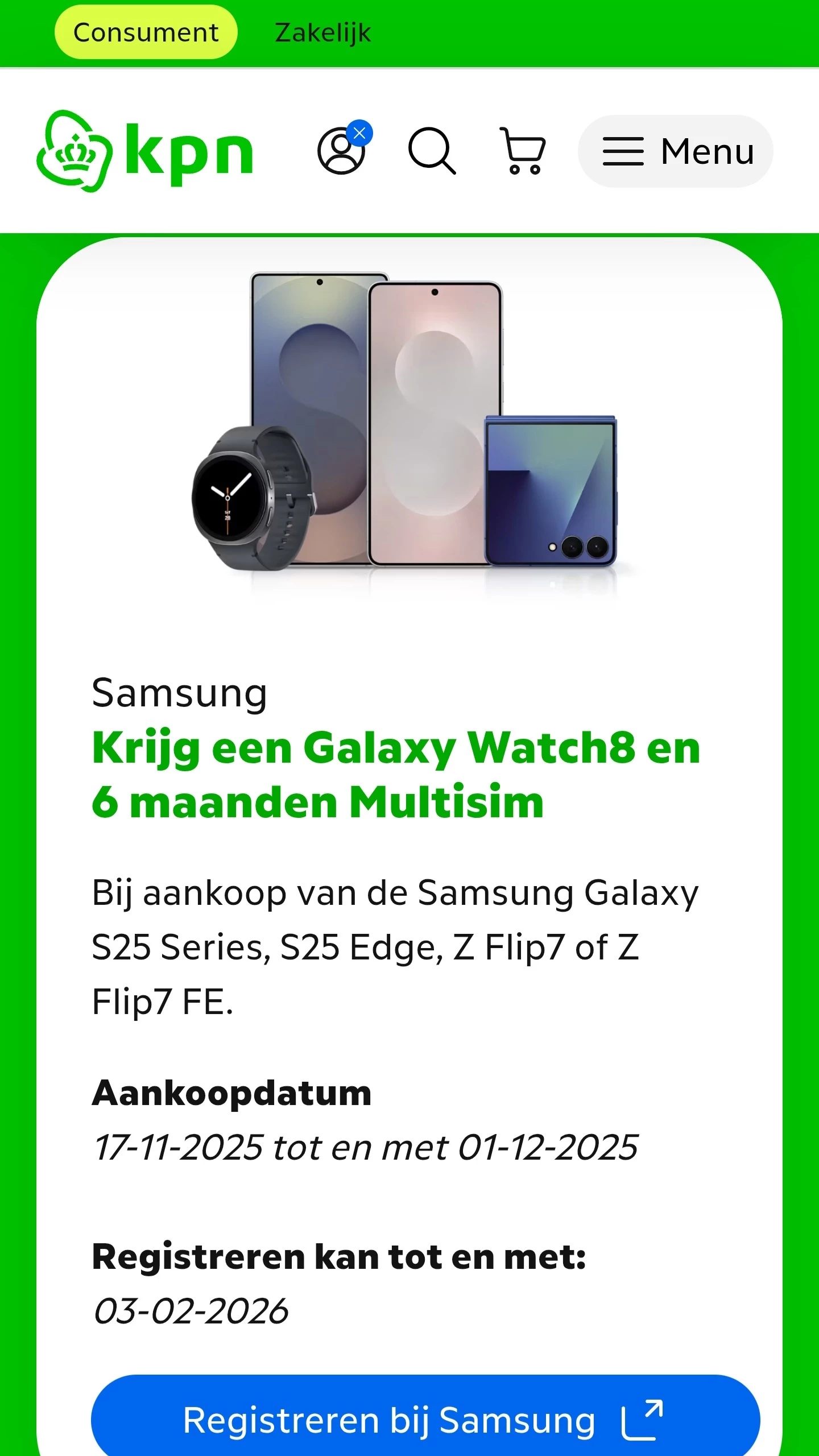
Task: Switch to the Zakelijk tab
Action: tap(322, 32)
